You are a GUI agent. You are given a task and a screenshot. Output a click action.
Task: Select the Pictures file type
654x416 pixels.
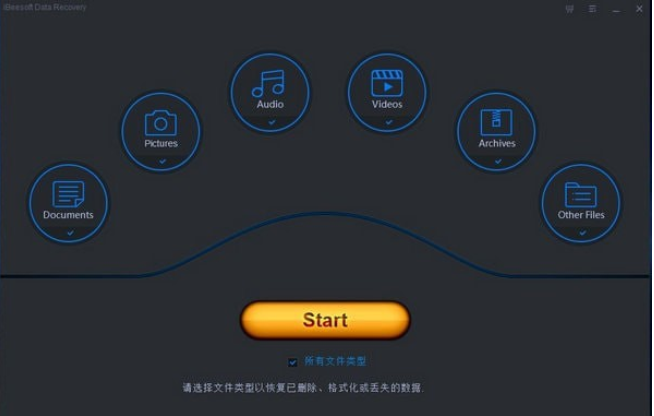coord(160,132)
